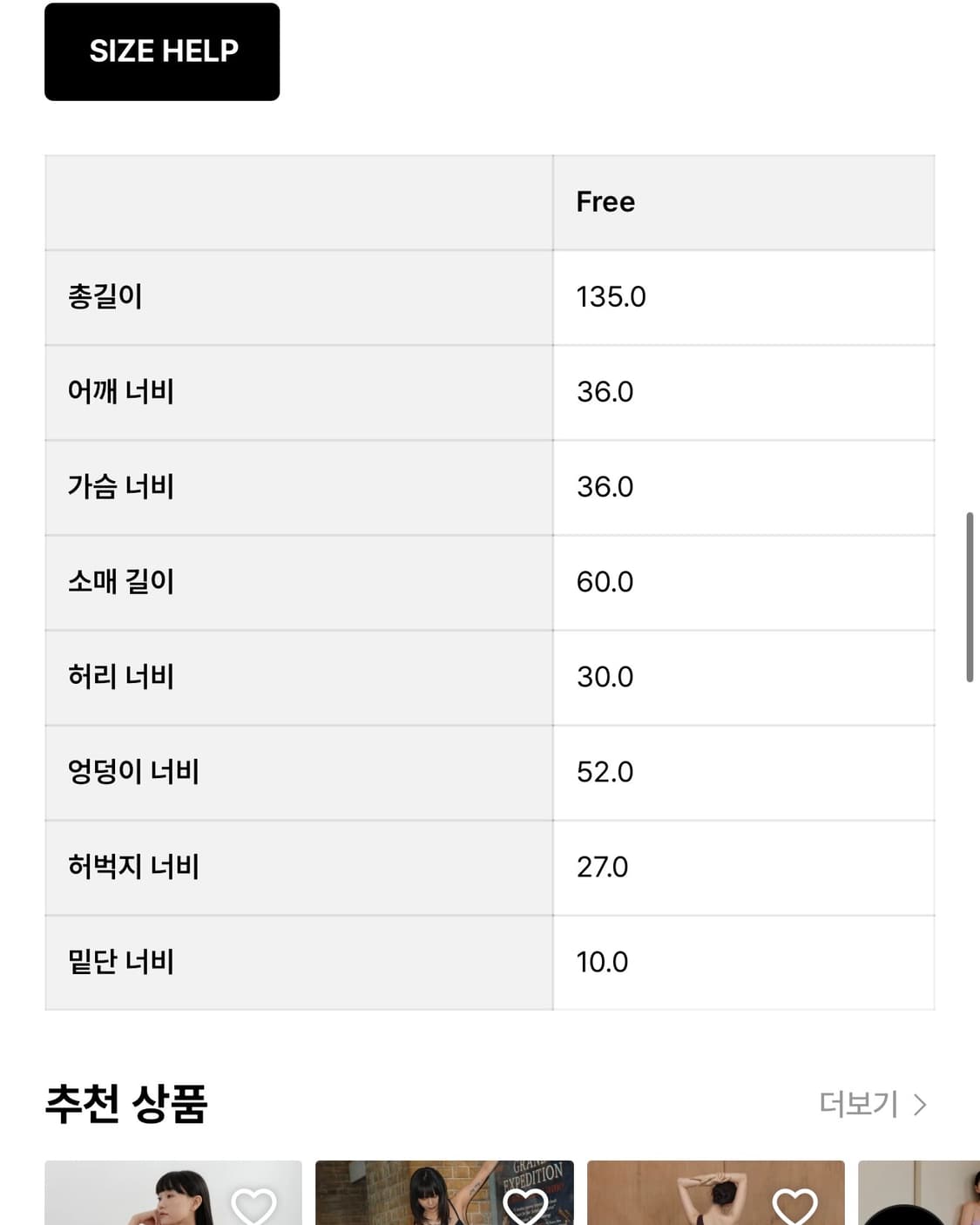The image size is (980, 1225).
Task: Select the Free size column header
Action: click(605, 201)
